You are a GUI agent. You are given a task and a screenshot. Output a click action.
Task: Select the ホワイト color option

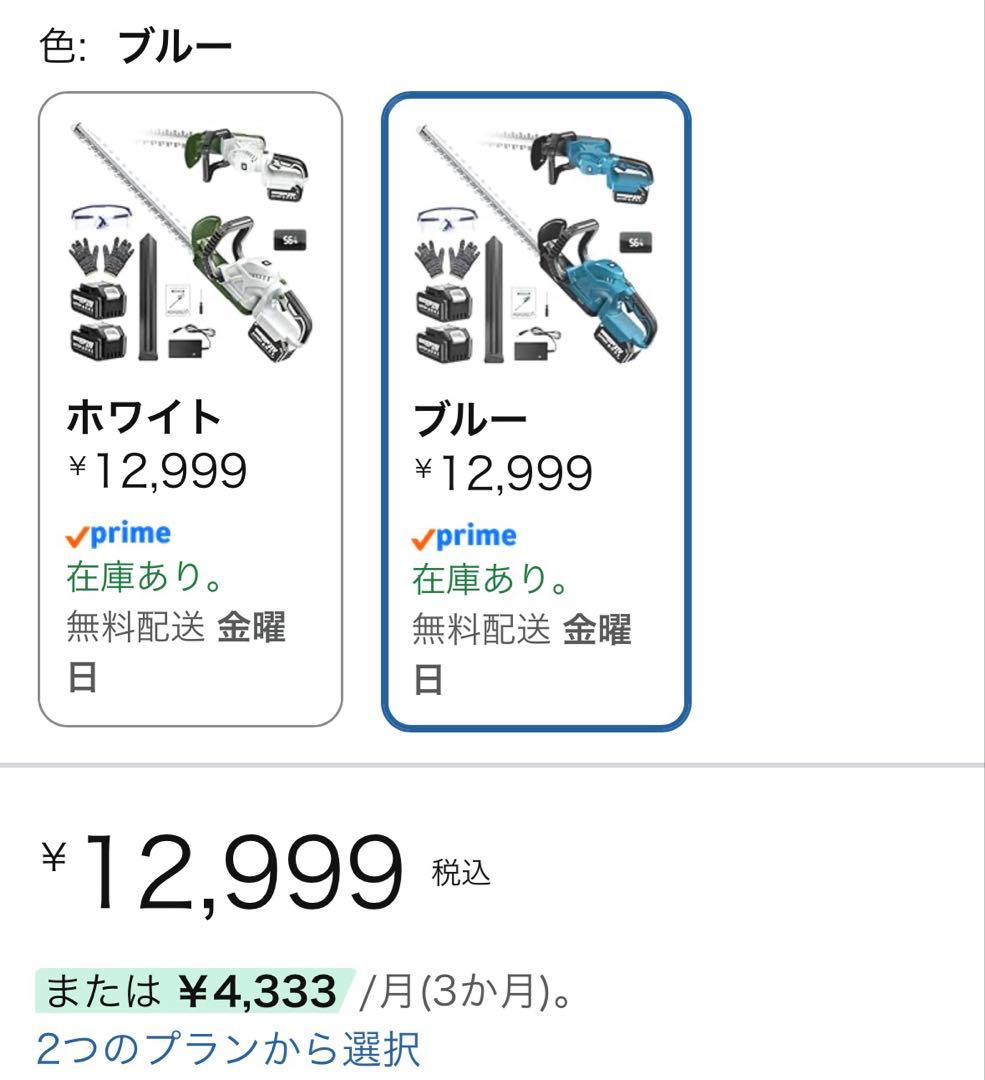click(x=190, y=409)
